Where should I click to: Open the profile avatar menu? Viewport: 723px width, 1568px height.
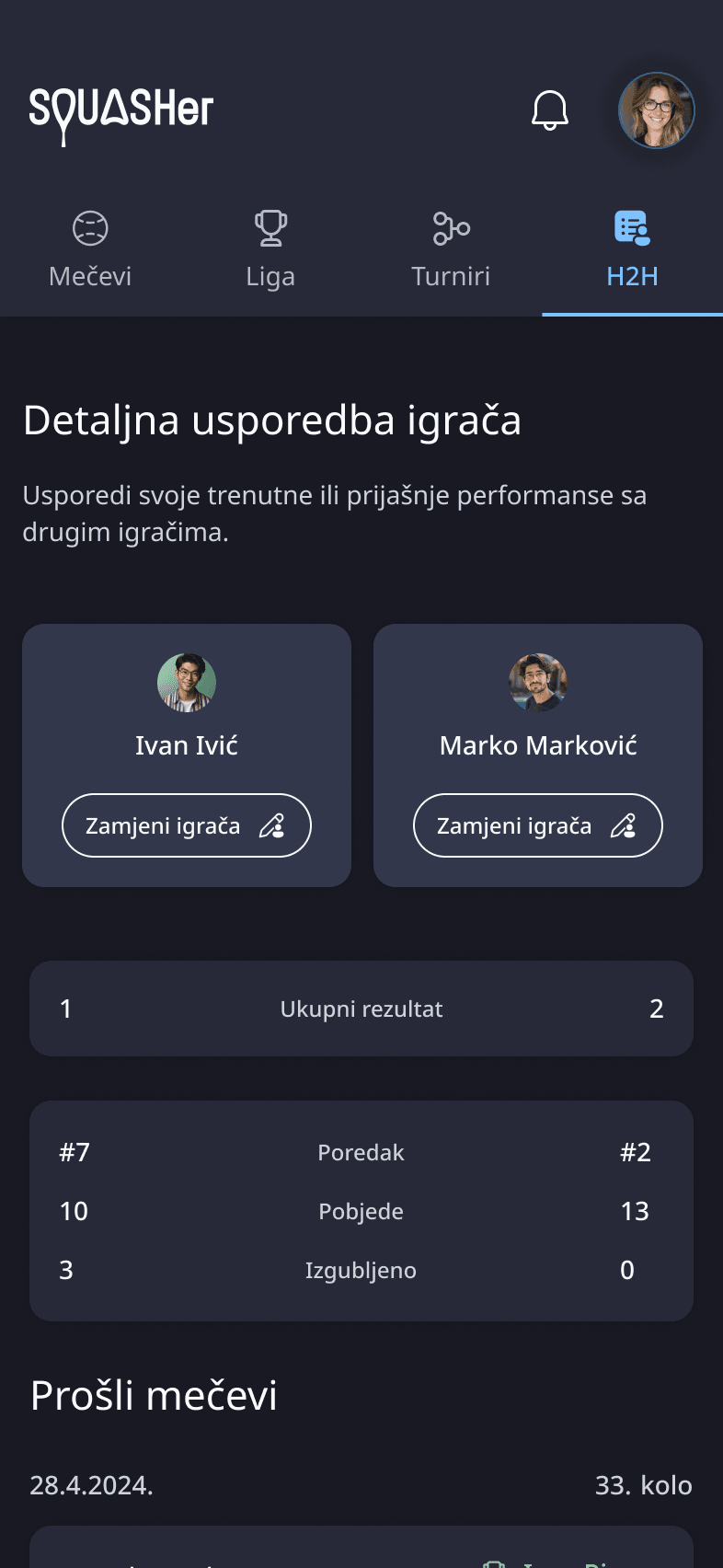(656, 110)
